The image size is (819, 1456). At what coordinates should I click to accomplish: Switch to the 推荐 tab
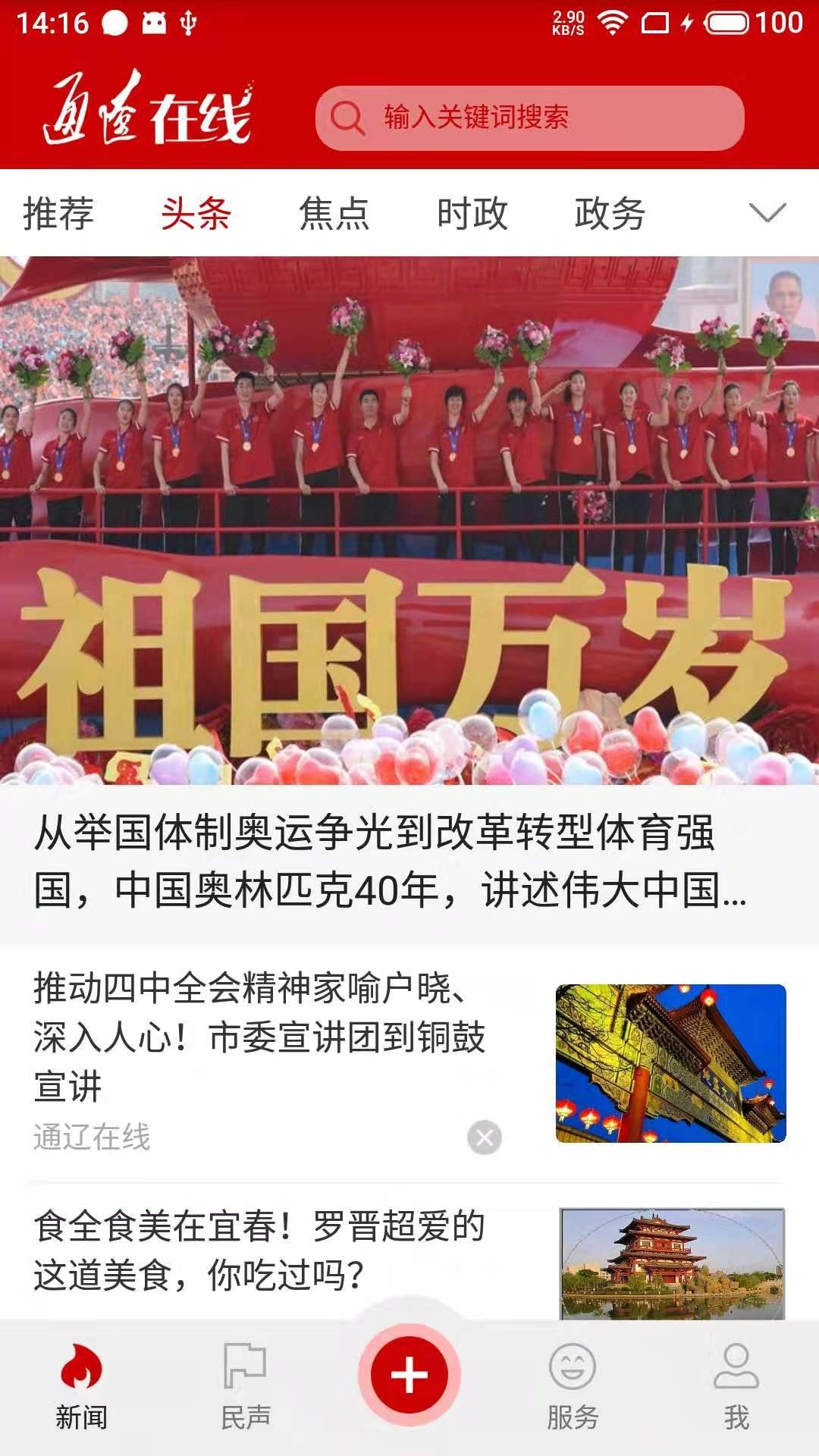(58, 213)
